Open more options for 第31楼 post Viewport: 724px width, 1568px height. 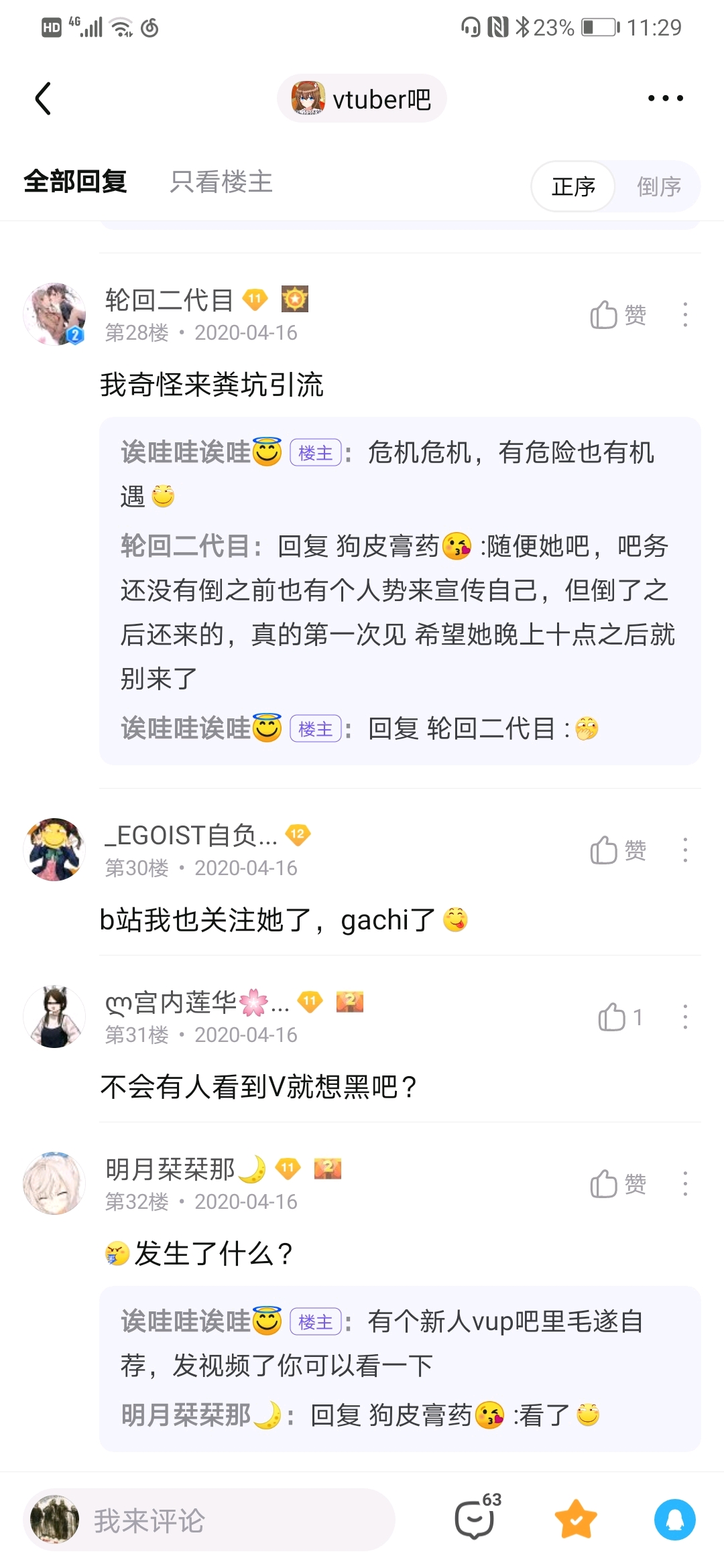(x=684, y=1017)
